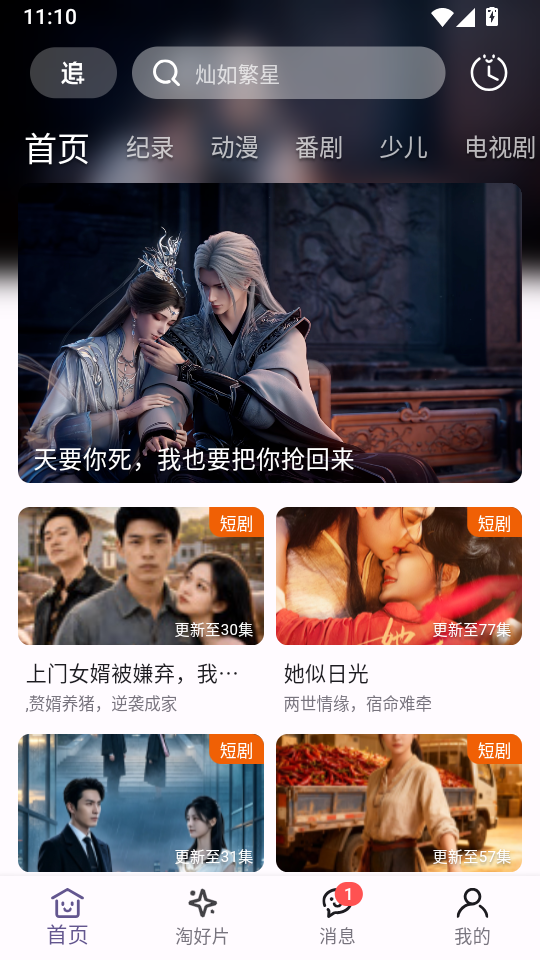The image size is (540, 960).
Task: Tap 首页 in the bottom navigation
Action: (67, 917)
